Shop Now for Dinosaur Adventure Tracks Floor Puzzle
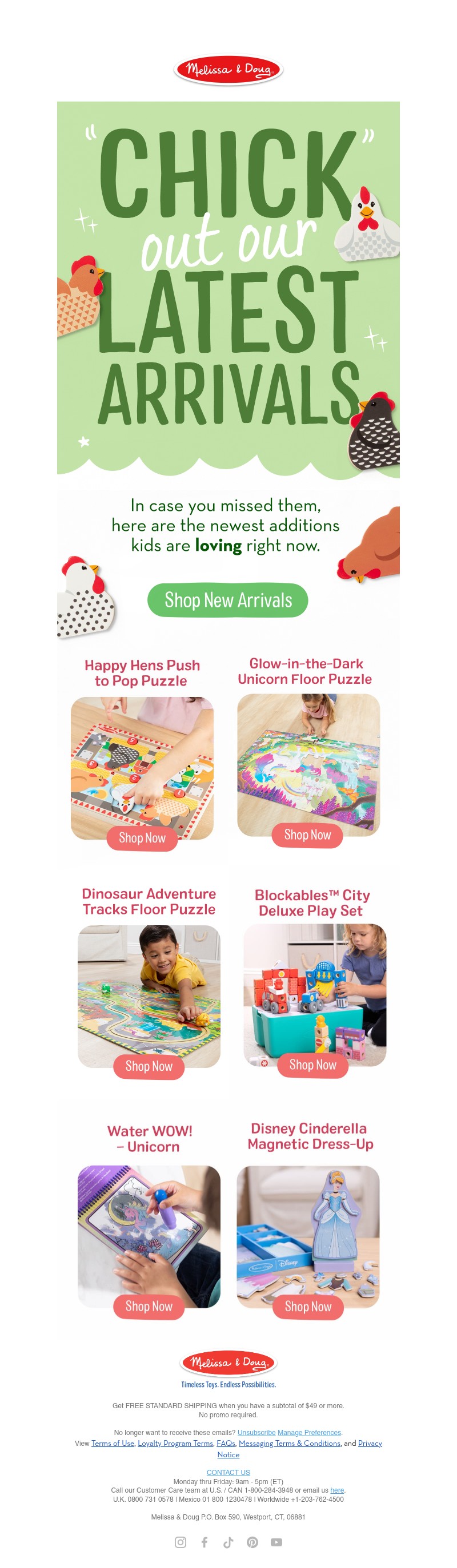 coord(149,1066)
